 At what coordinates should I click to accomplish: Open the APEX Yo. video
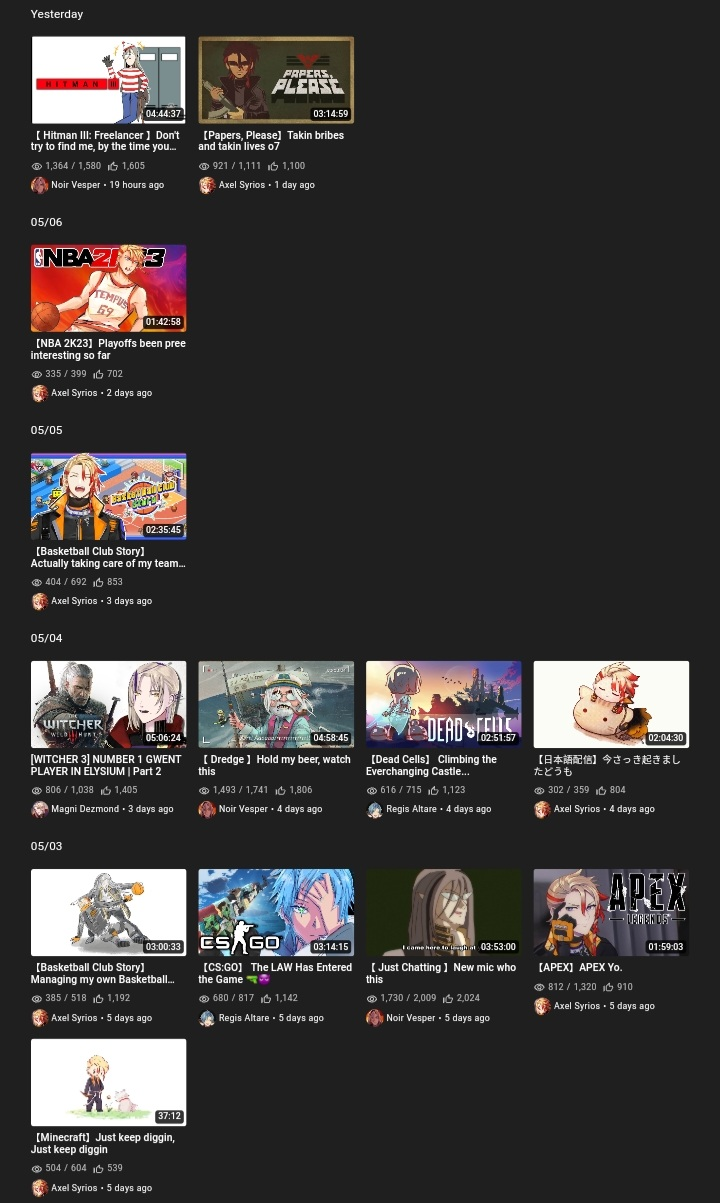coord(611,912)
